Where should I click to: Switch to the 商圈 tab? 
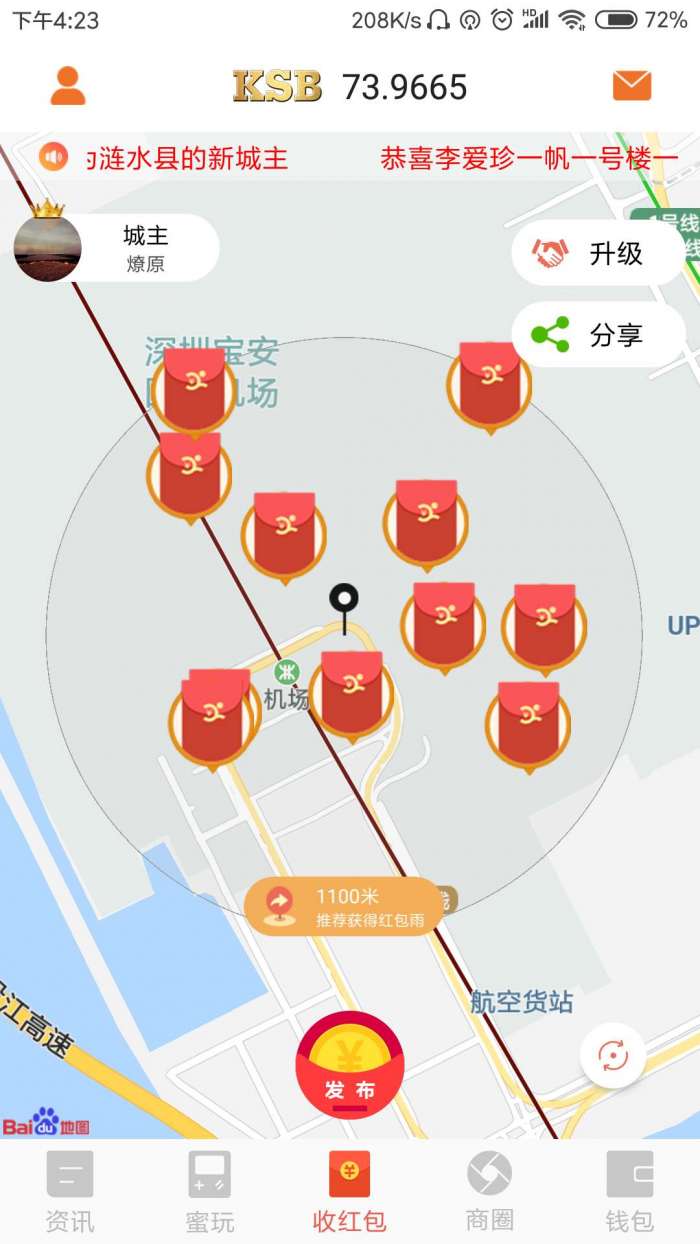490,1190
